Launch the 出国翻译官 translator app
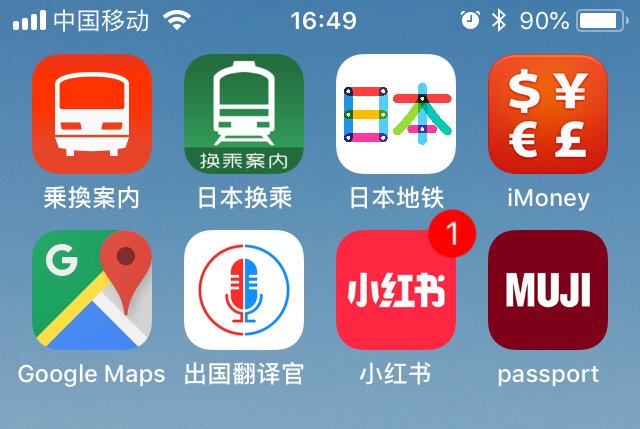Image resolution: width=640 pixels, height=429 pixels. [244, 290]
